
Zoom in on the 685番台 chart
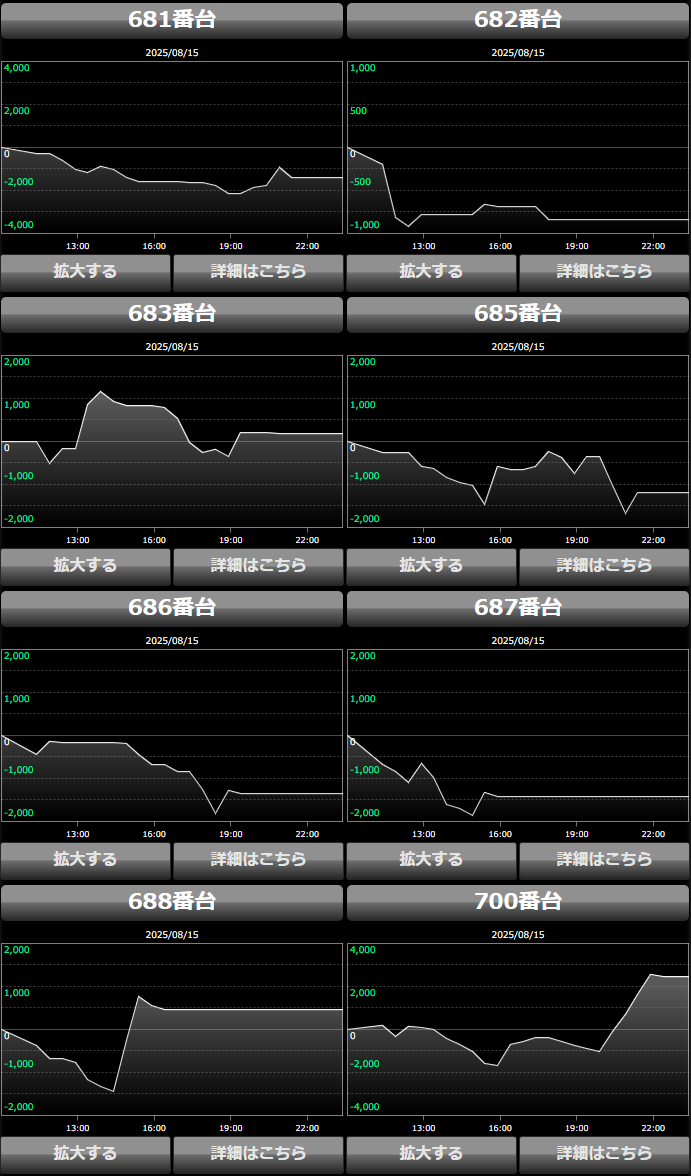point(431,565)
